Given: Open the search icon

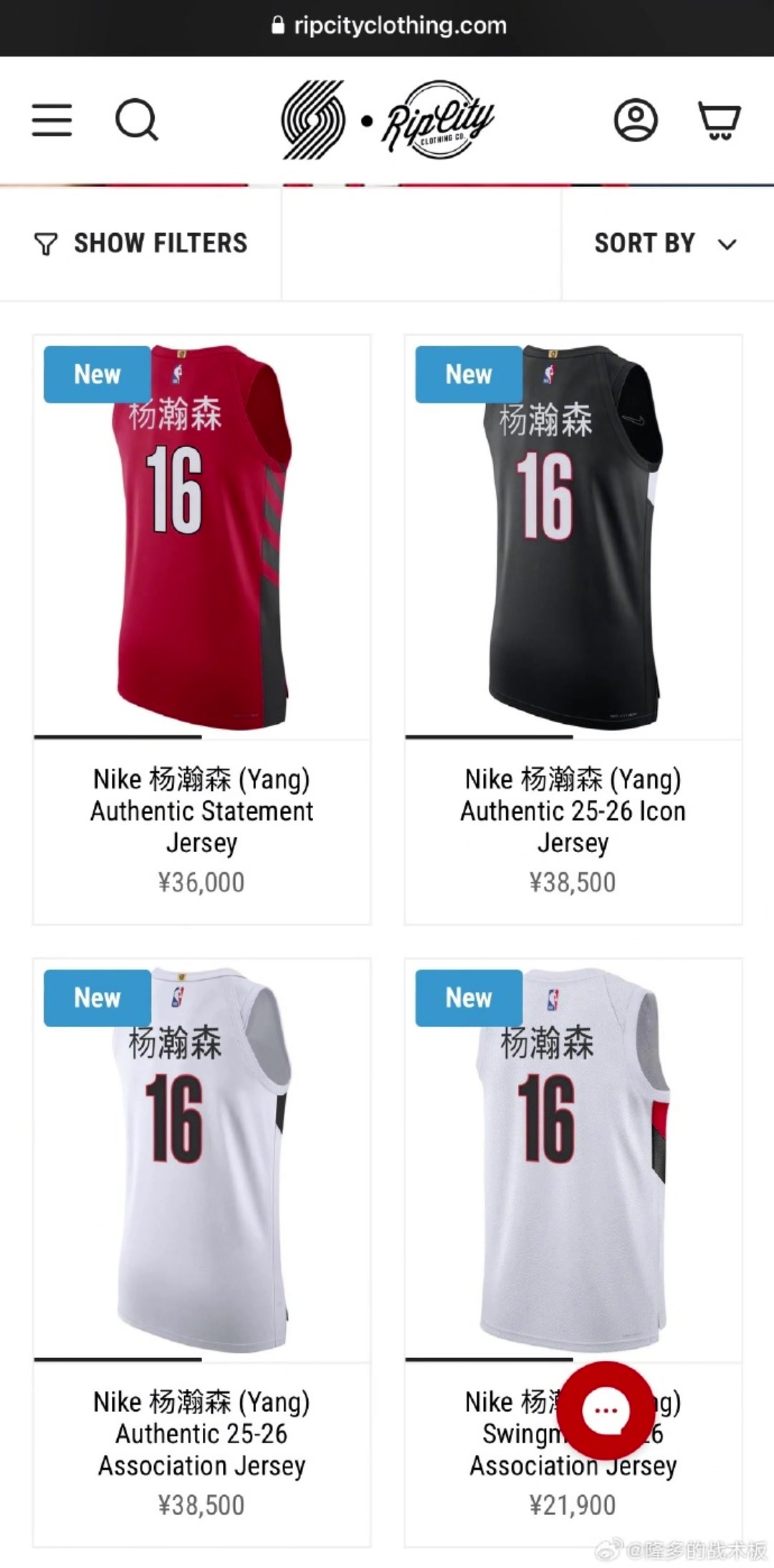Looking at the screenshot, I should (136, 120).
